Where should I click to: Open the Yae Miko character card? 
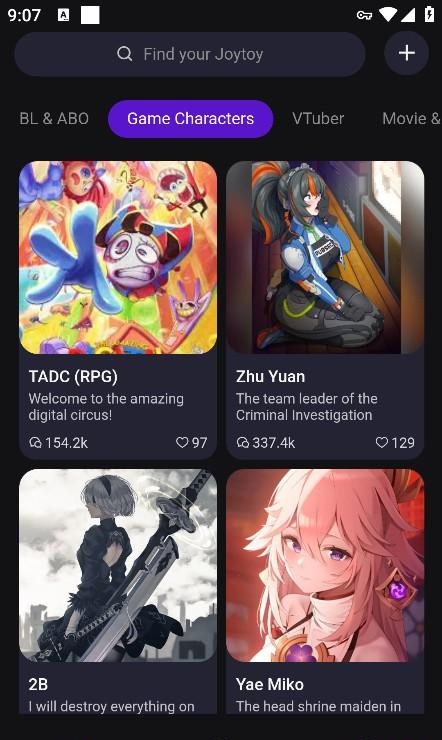pyautogui.click(x=325, y=591)
